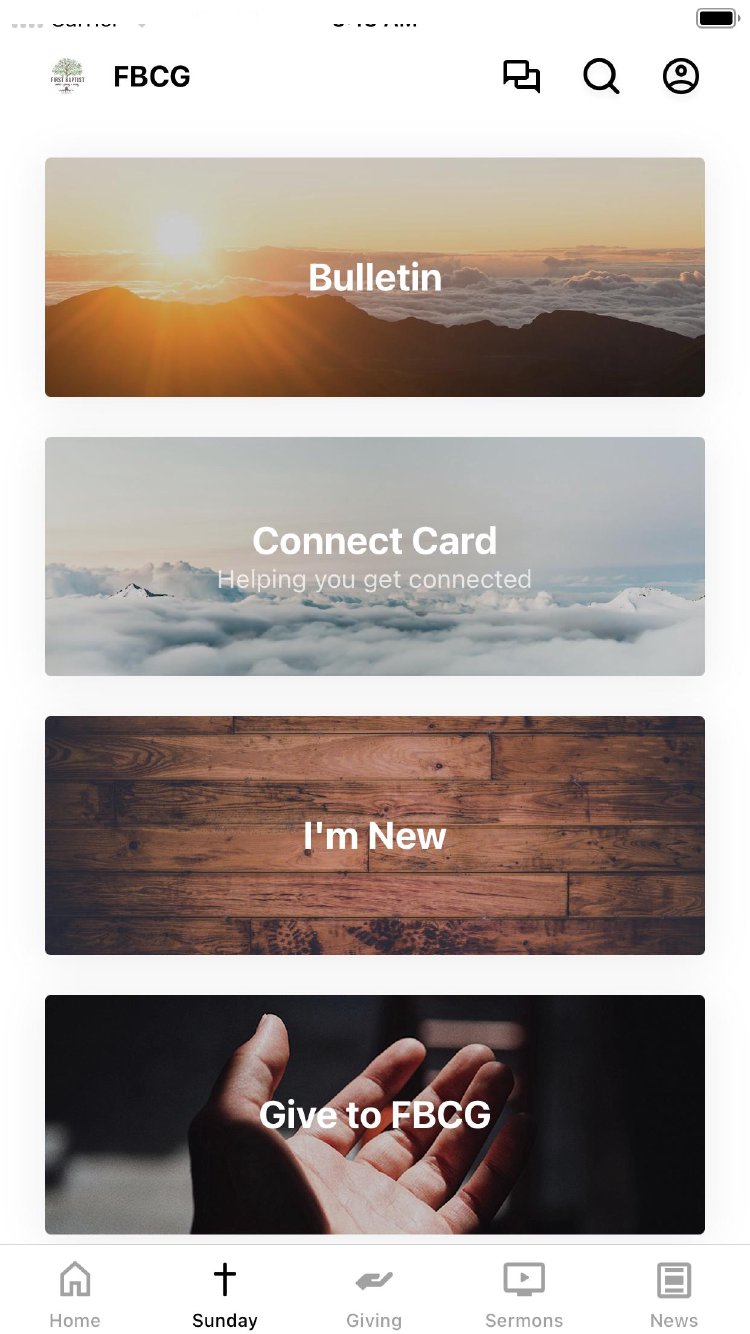Open the News tab
The image size is (750, 1334).
tap(674, 1294)
